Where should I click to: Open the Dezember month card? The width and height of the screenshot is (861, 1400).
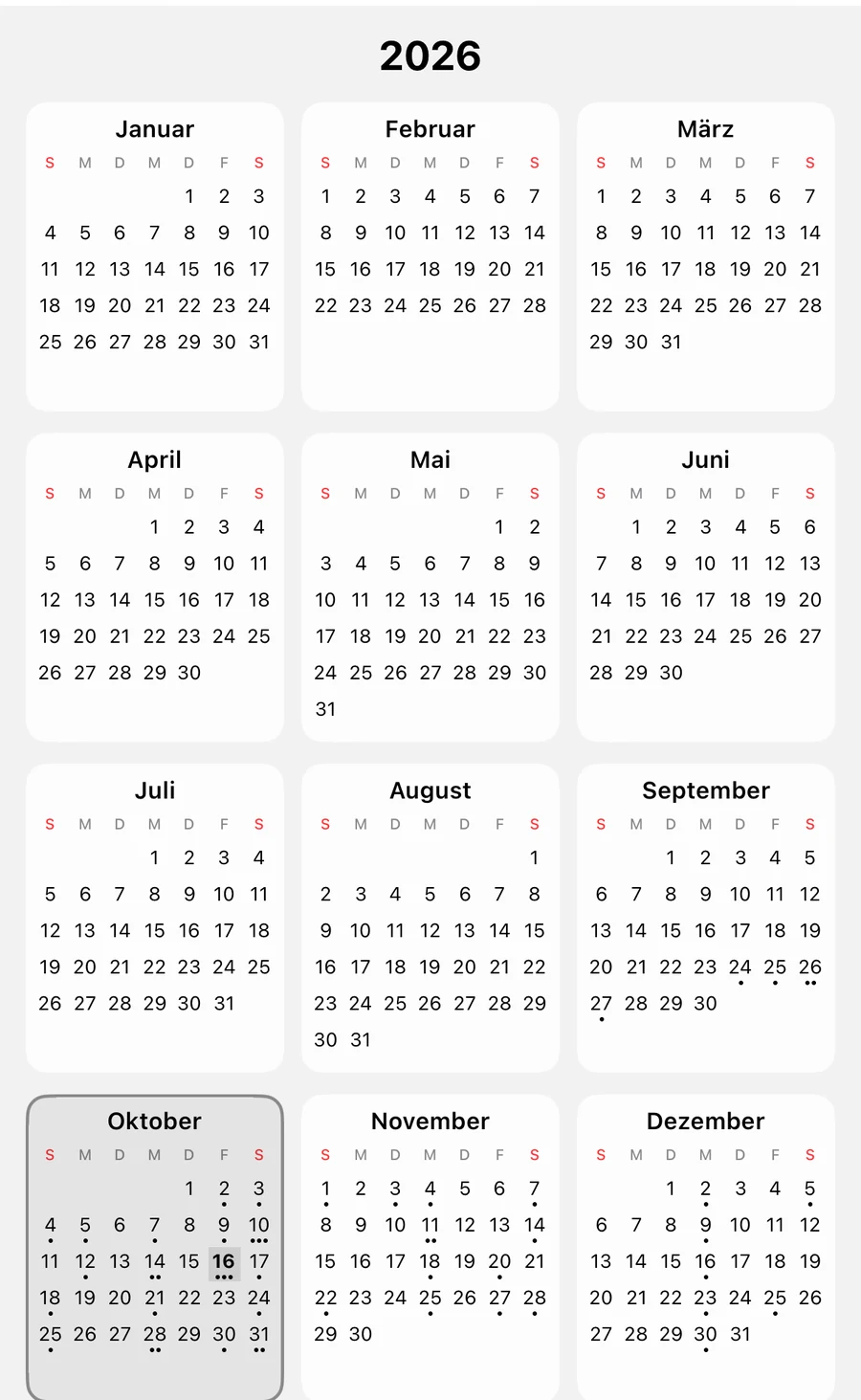point(706,1248)
